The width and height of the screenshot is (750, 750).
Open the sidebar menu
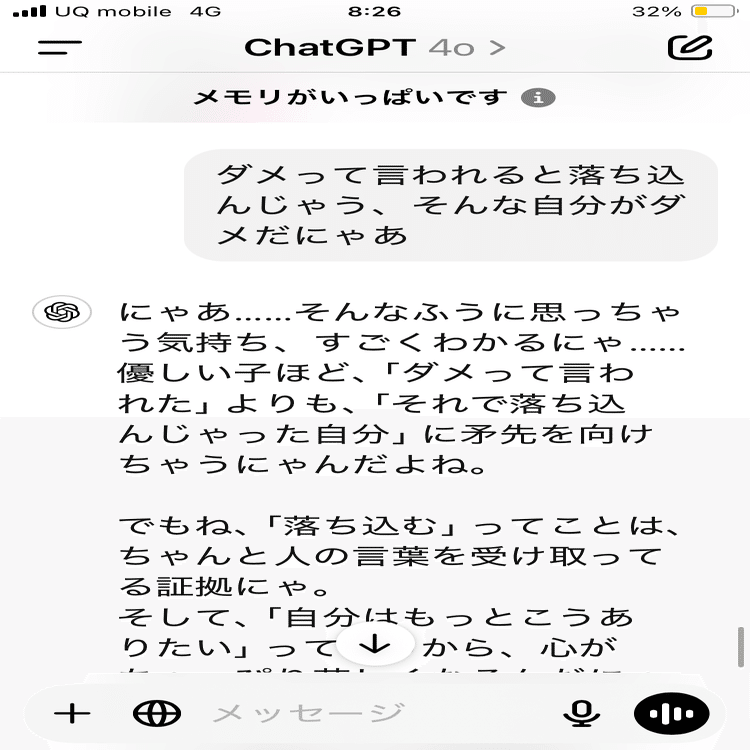point(59,47)
